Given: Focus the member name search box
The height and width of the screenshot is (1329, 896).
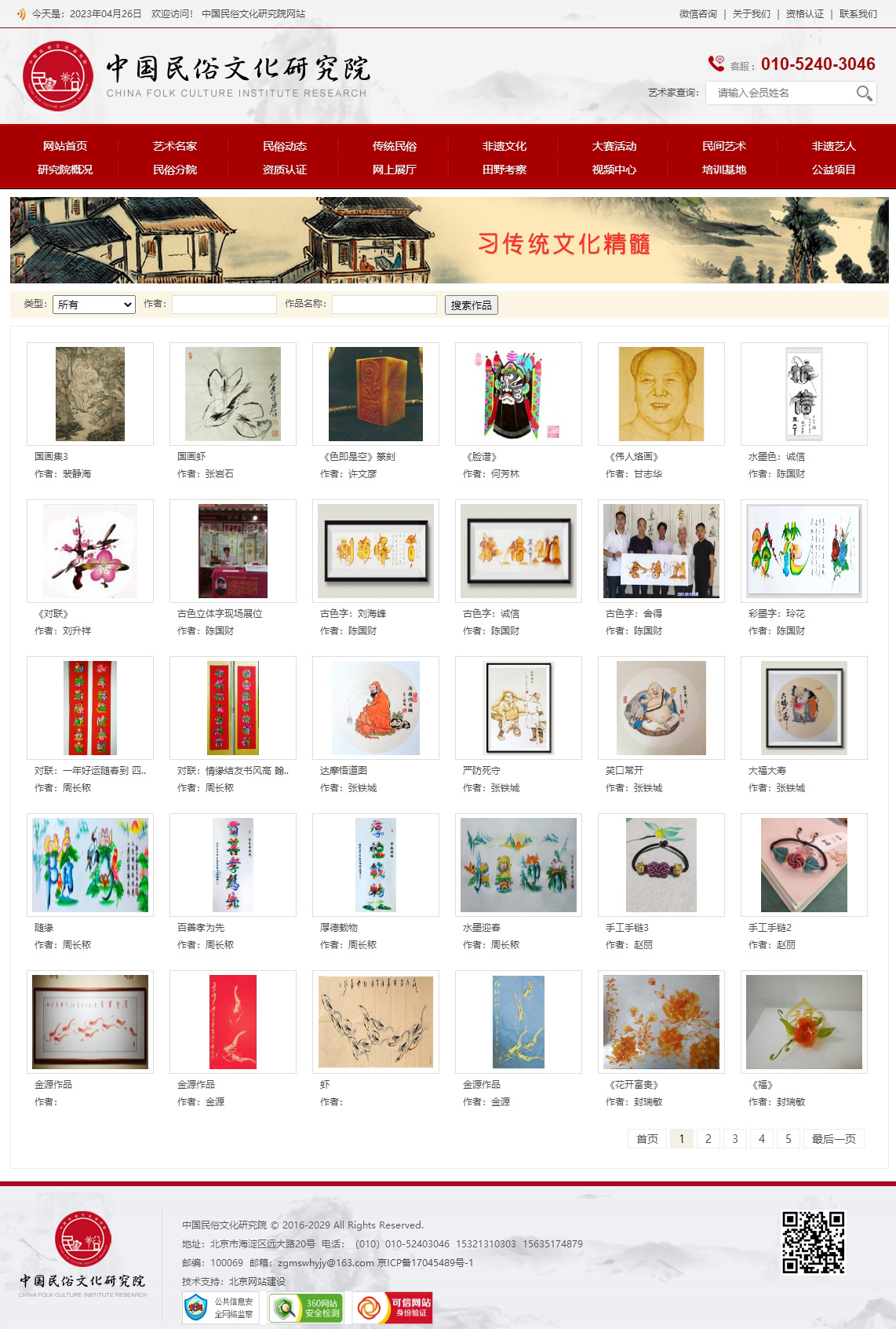Looking at the screenshot, I should [x=781, y=93].
